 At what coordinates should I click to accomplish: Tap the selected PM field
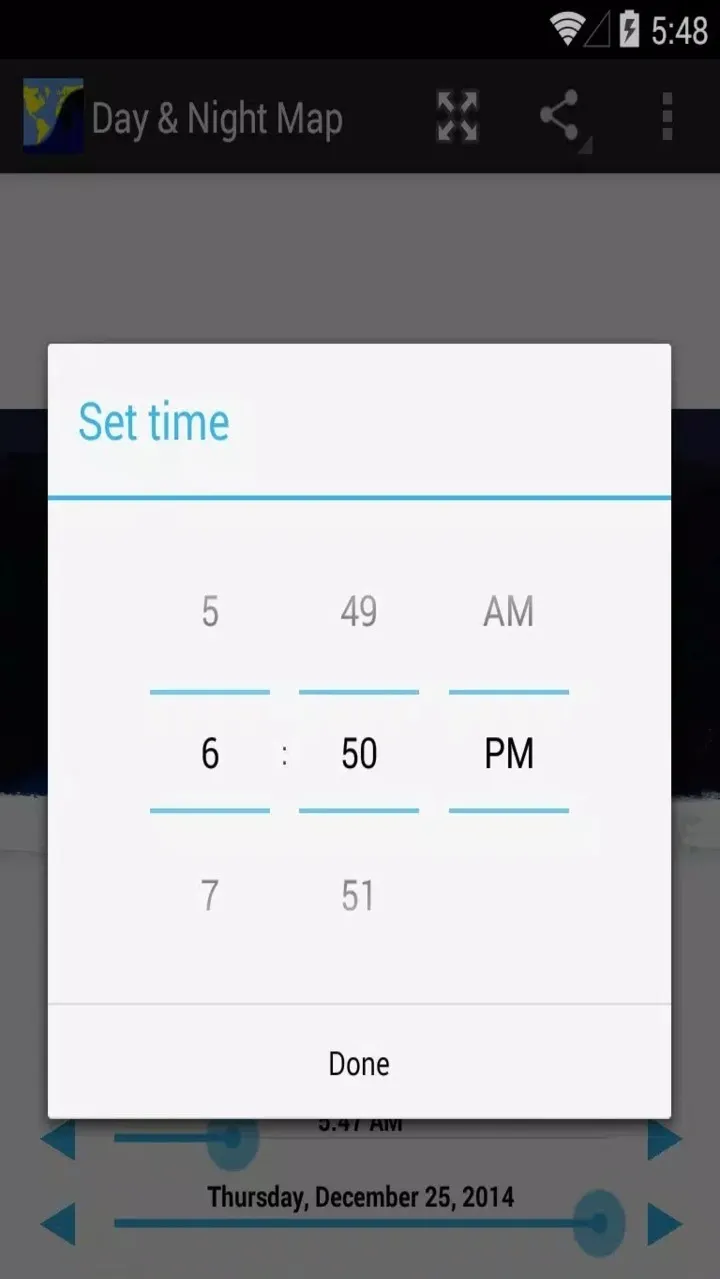coord(508,753)
